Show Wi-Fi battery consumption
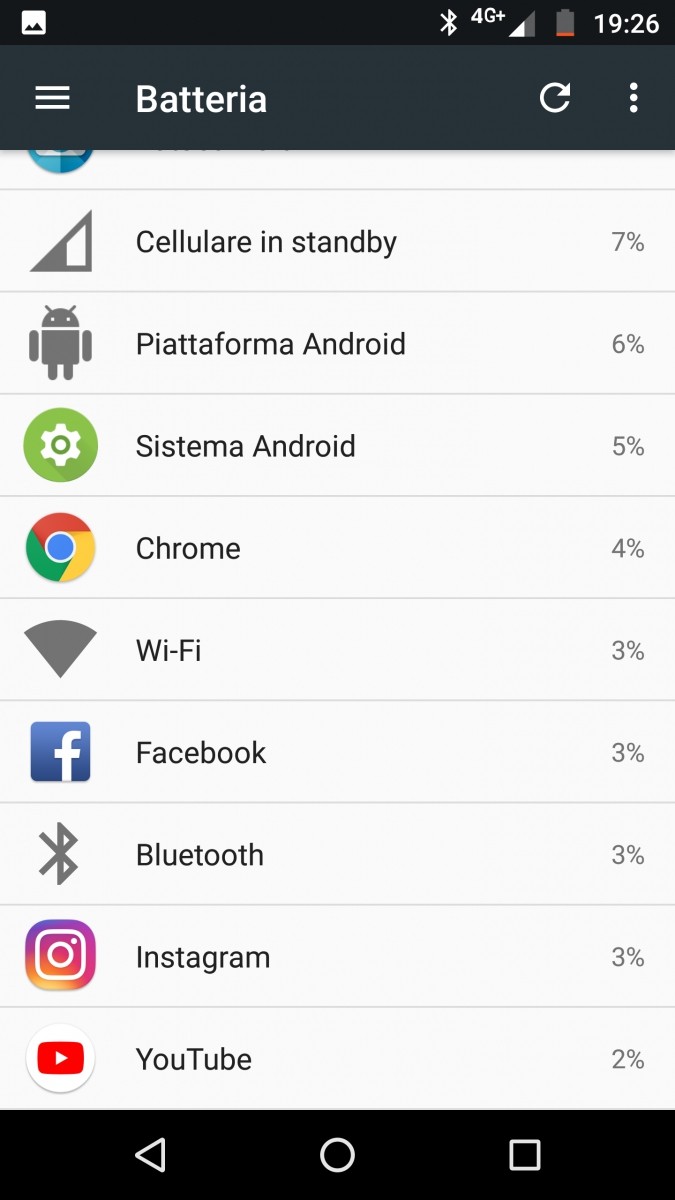 [337, 651]
